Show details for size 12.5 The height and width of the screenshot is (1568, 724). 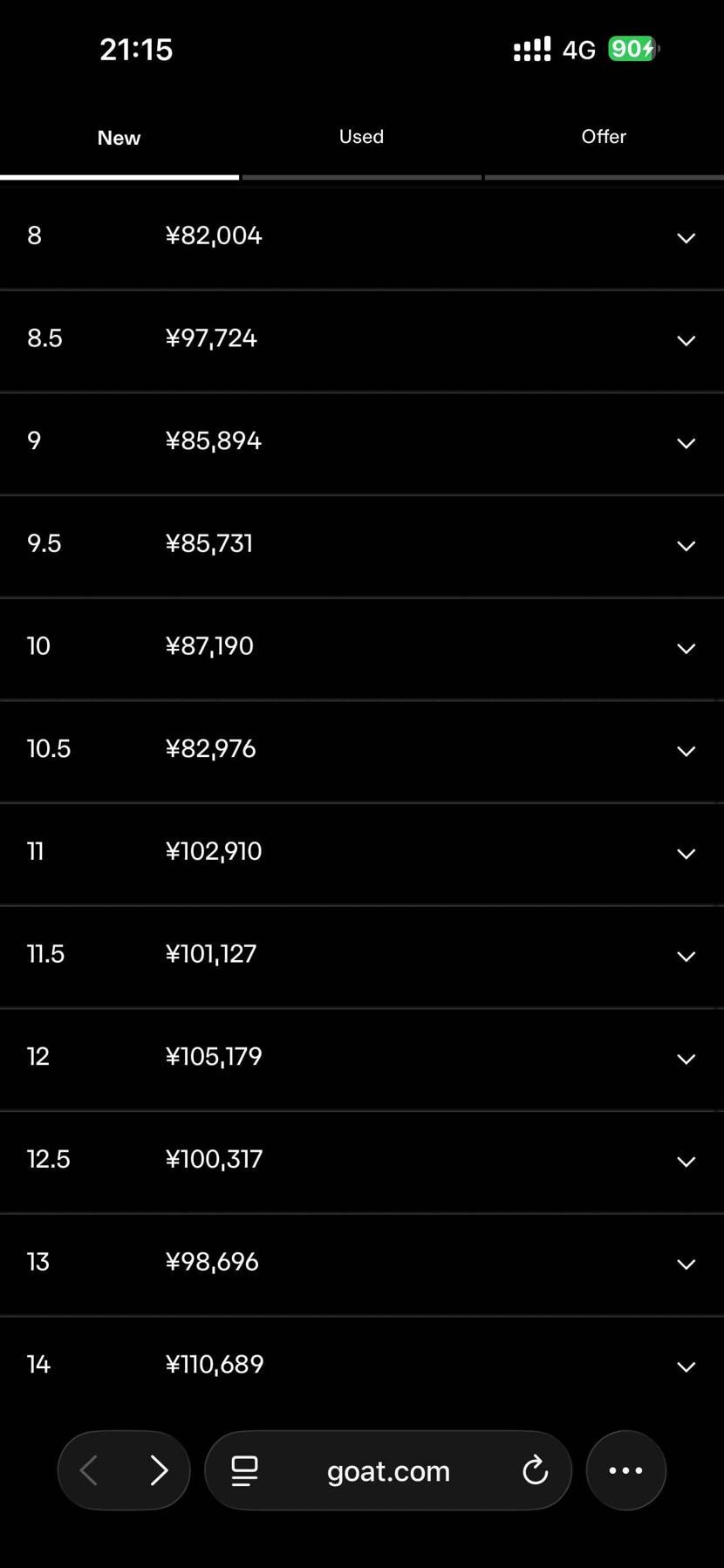(686, 1161)
